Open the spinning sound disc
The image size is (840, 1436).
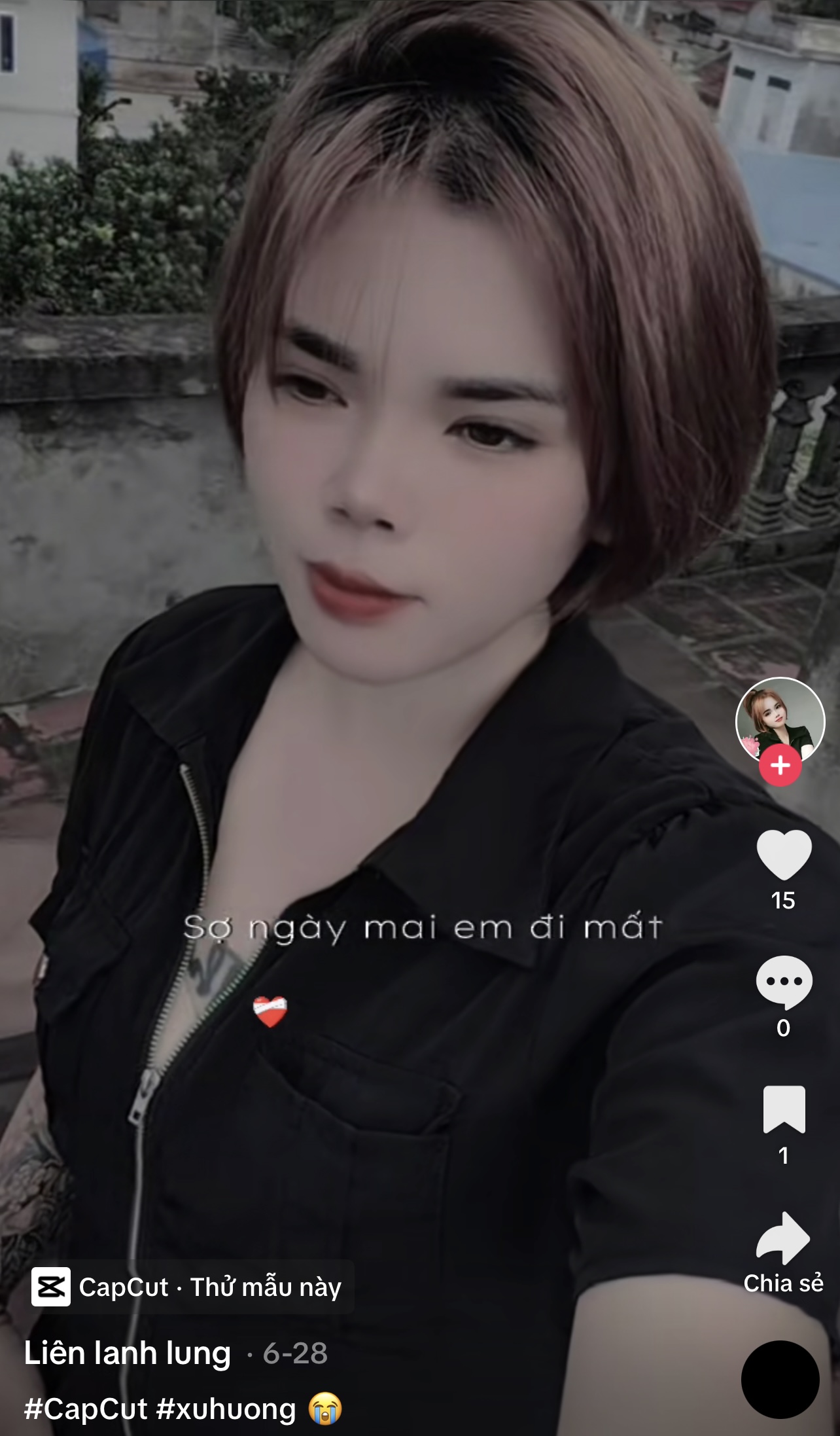pyautogui.click(x=780, y=1379)
